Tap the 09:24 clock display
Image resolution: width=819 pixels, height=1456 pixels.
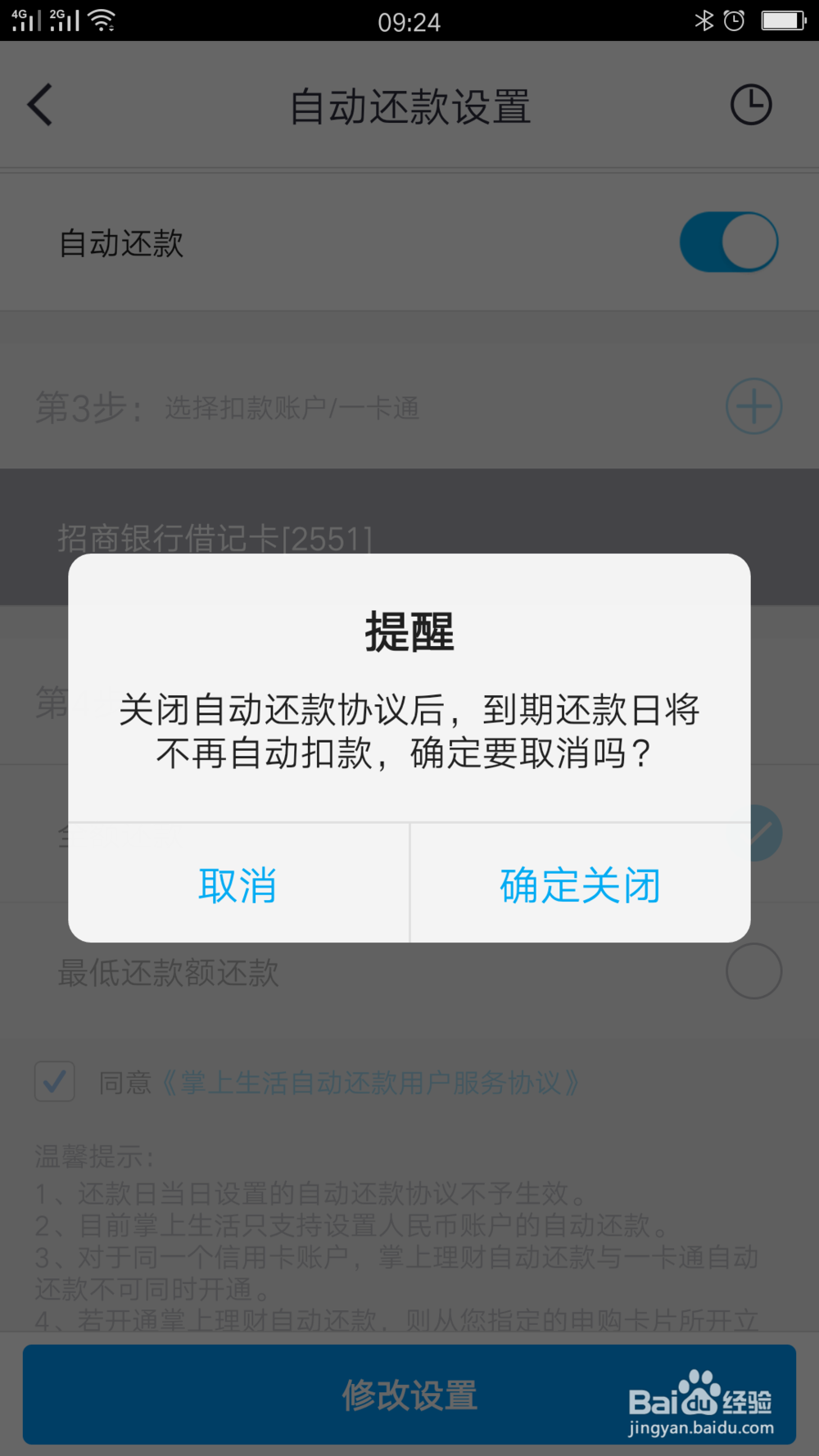coord(409,20)
